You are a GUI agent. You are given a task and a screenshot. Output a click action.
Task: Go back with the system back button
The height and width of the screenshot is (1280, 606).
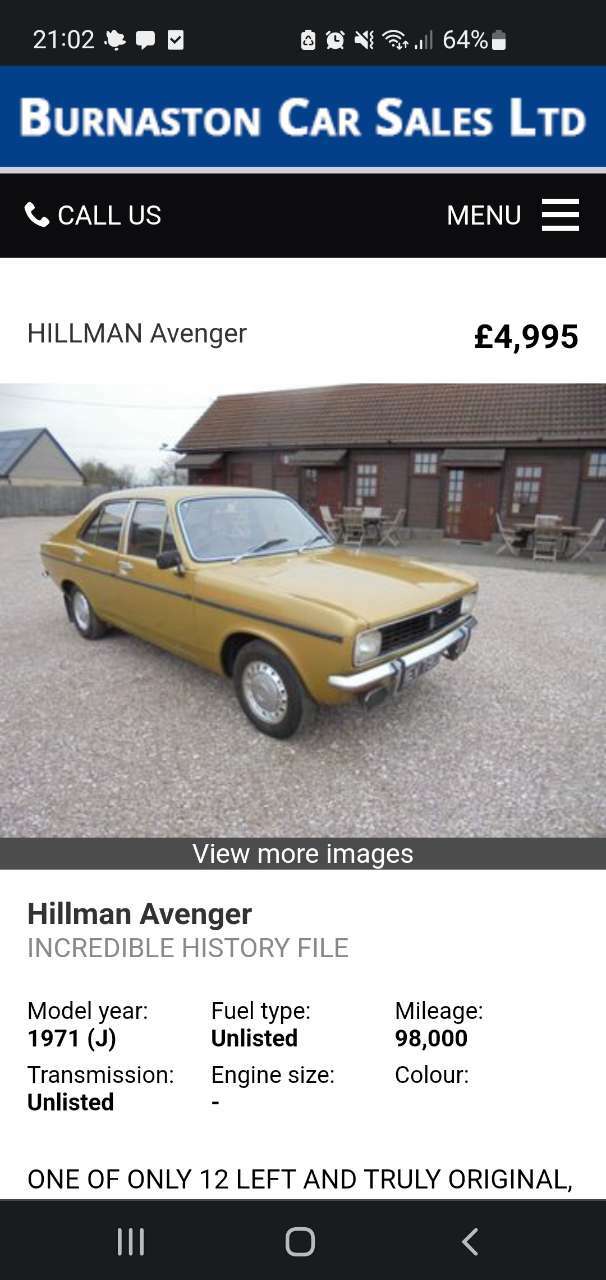click(470, 1241)
